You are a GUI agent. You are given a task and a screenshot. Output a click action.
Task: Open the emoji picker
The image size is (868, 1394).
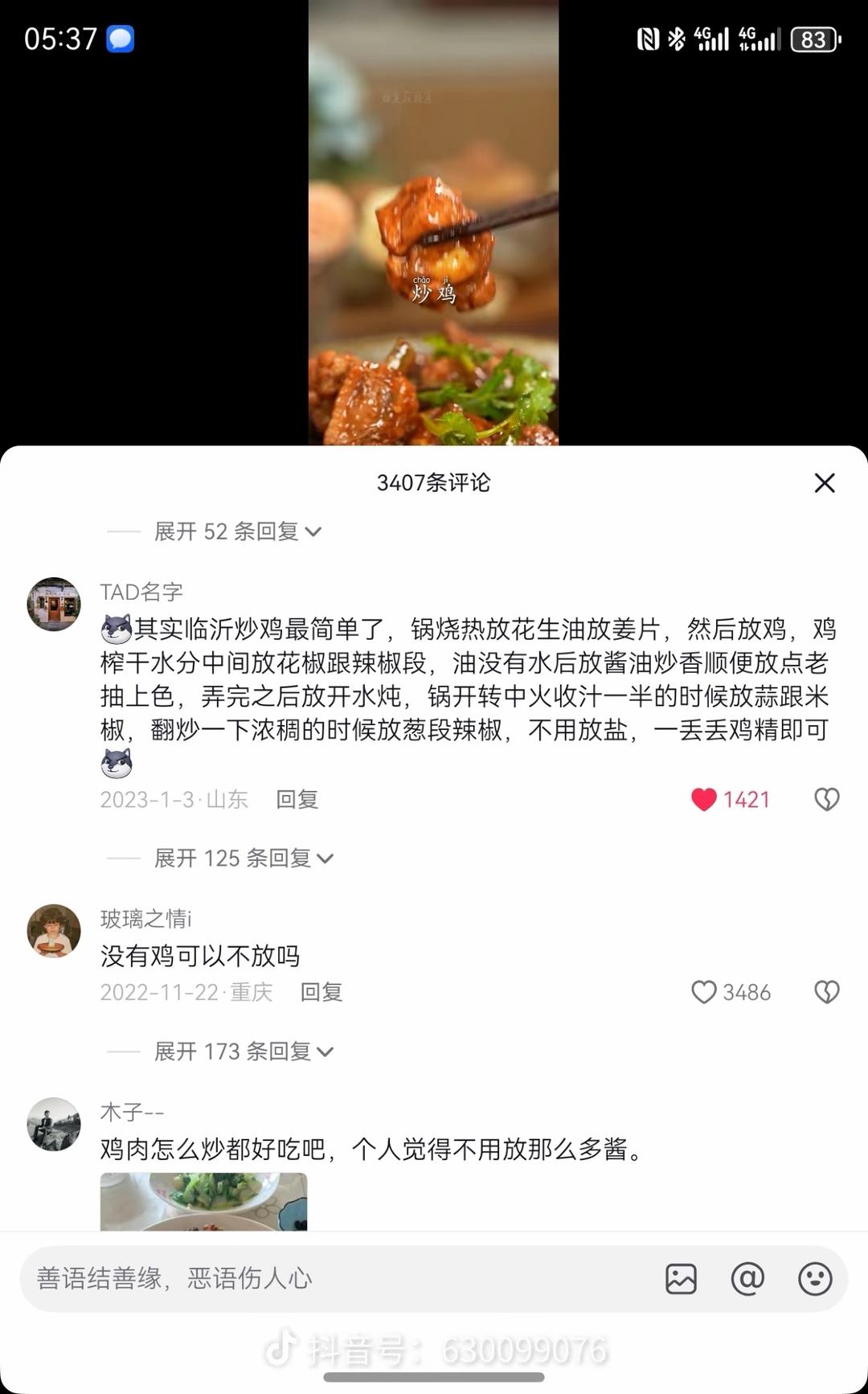814,1278
